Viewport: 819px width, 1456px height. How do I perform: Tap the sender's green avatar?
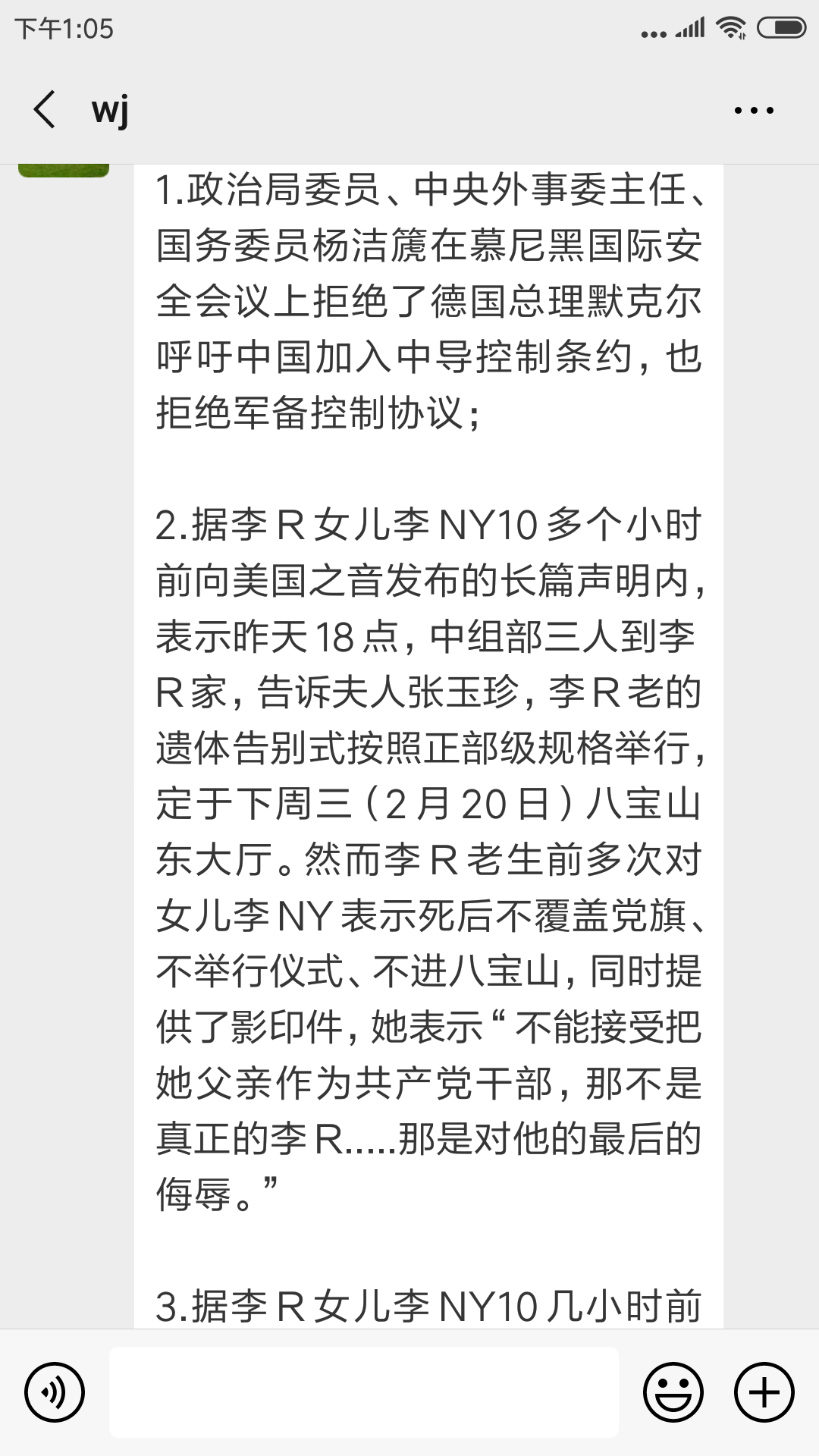click(x=64, y=171)
